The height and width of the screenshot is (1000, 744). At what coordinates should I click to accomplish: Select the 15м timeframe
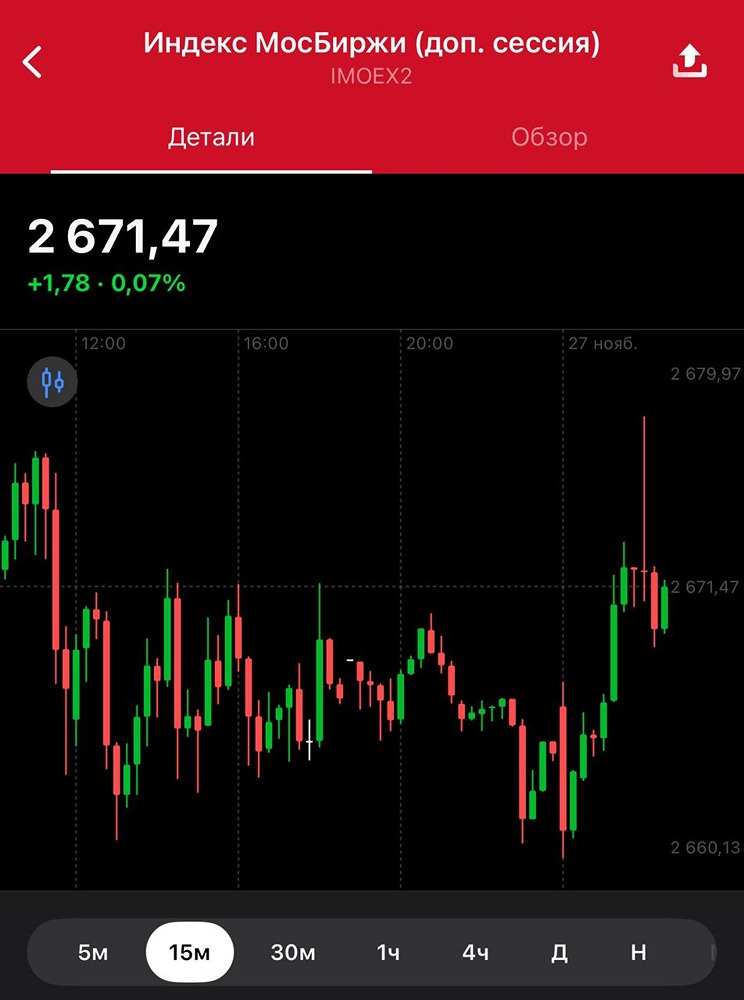[x=190, y=953]
